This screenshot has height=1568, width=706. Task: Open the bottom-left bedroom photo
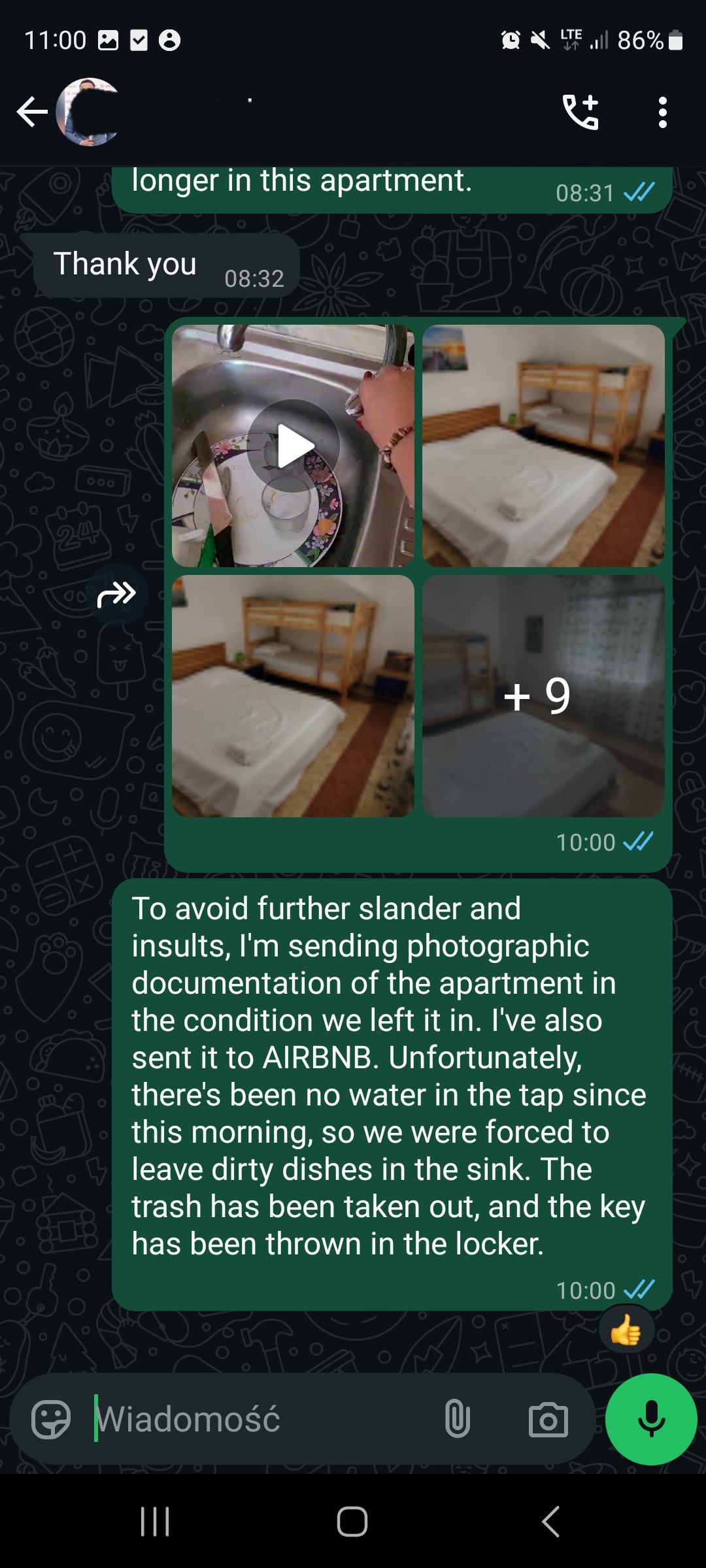pyautogui.click(x=293, y=696)
